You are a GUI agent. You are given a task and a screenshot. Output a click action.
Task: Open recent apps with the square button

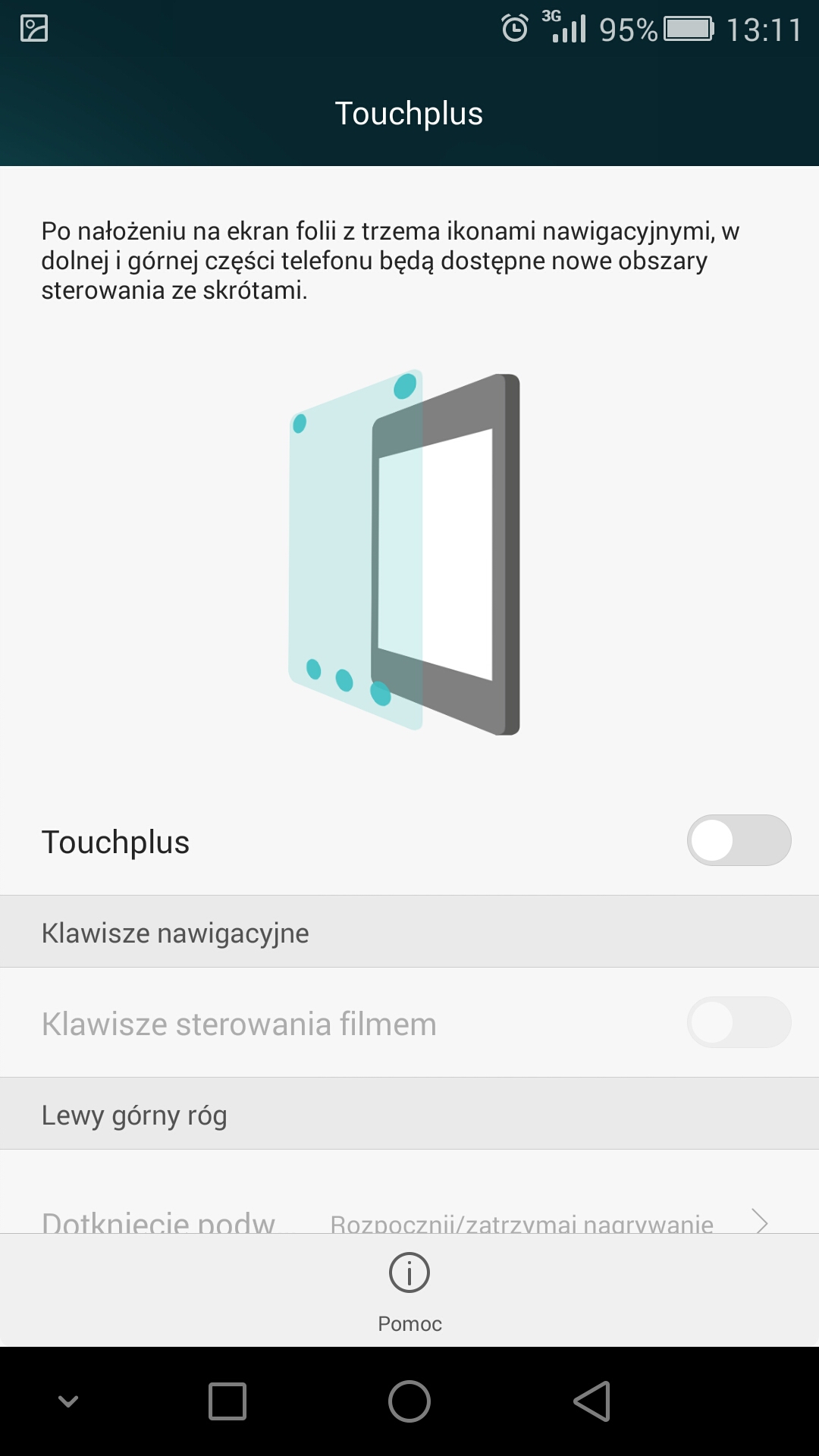tap(227, 1401)
